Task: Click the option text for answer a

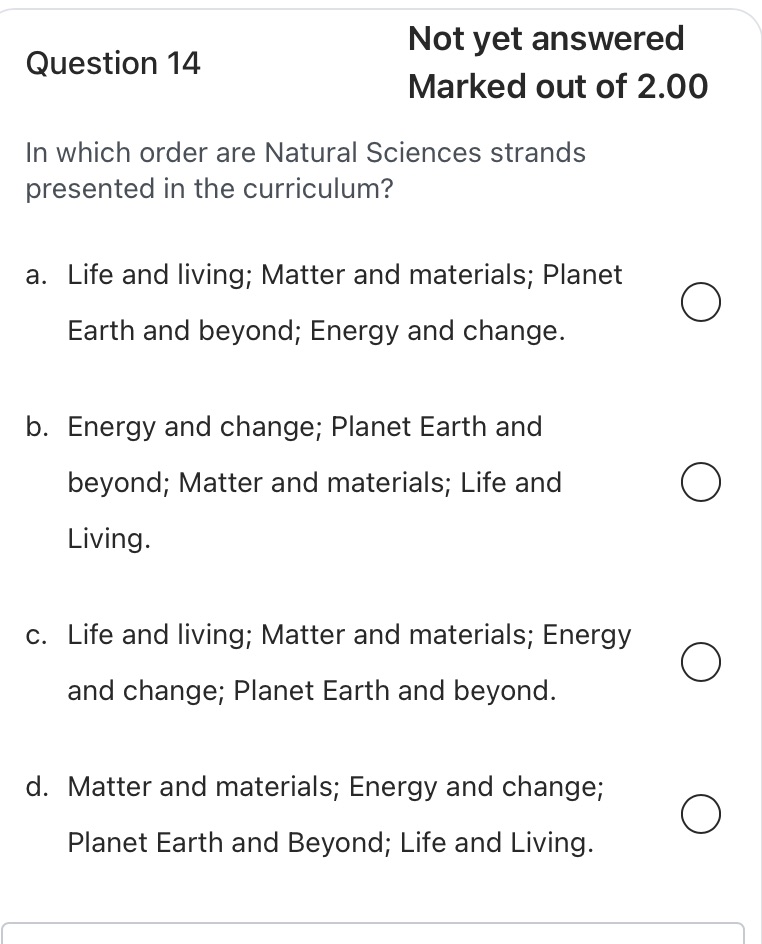Action: (x=345, y=302)
